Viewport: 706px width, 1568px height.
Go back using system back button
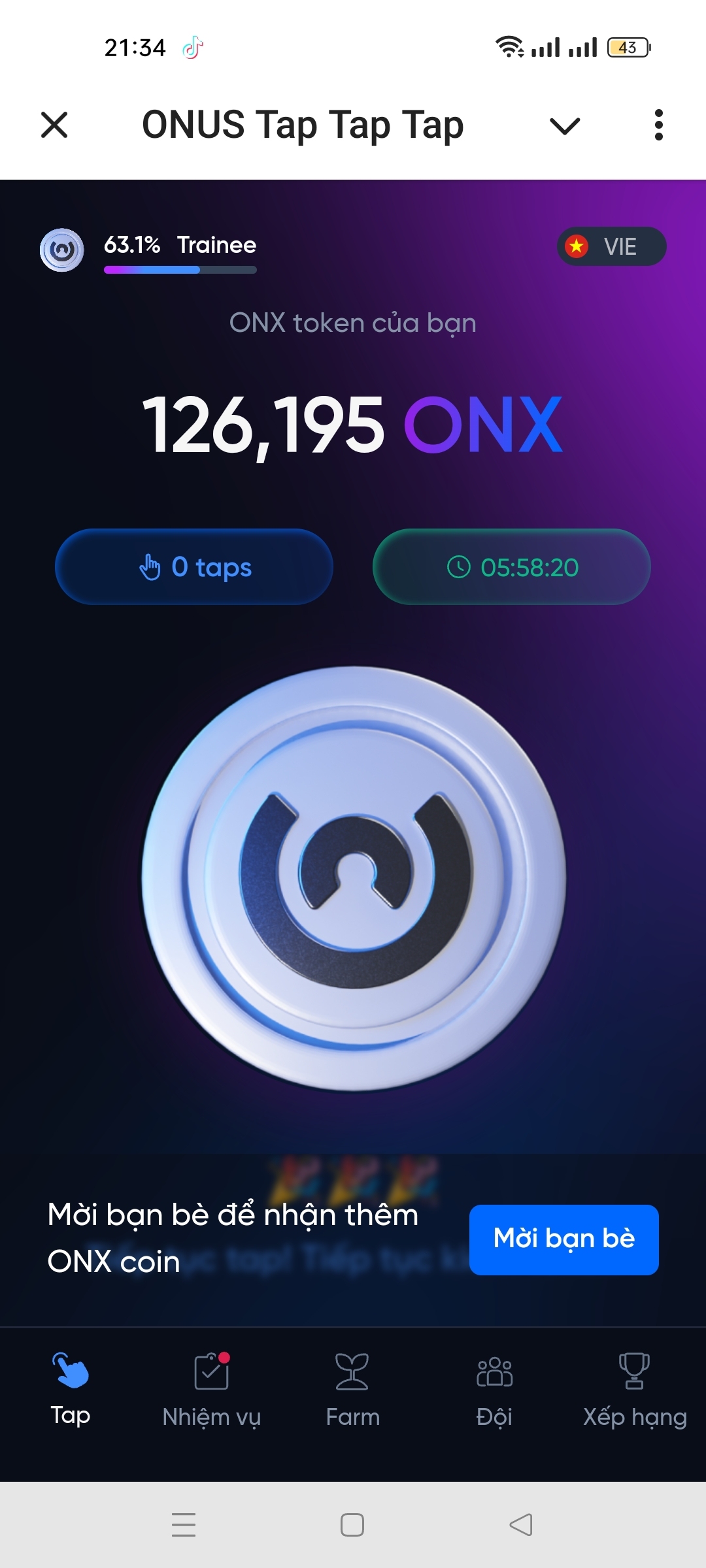tap(521, 1525)
